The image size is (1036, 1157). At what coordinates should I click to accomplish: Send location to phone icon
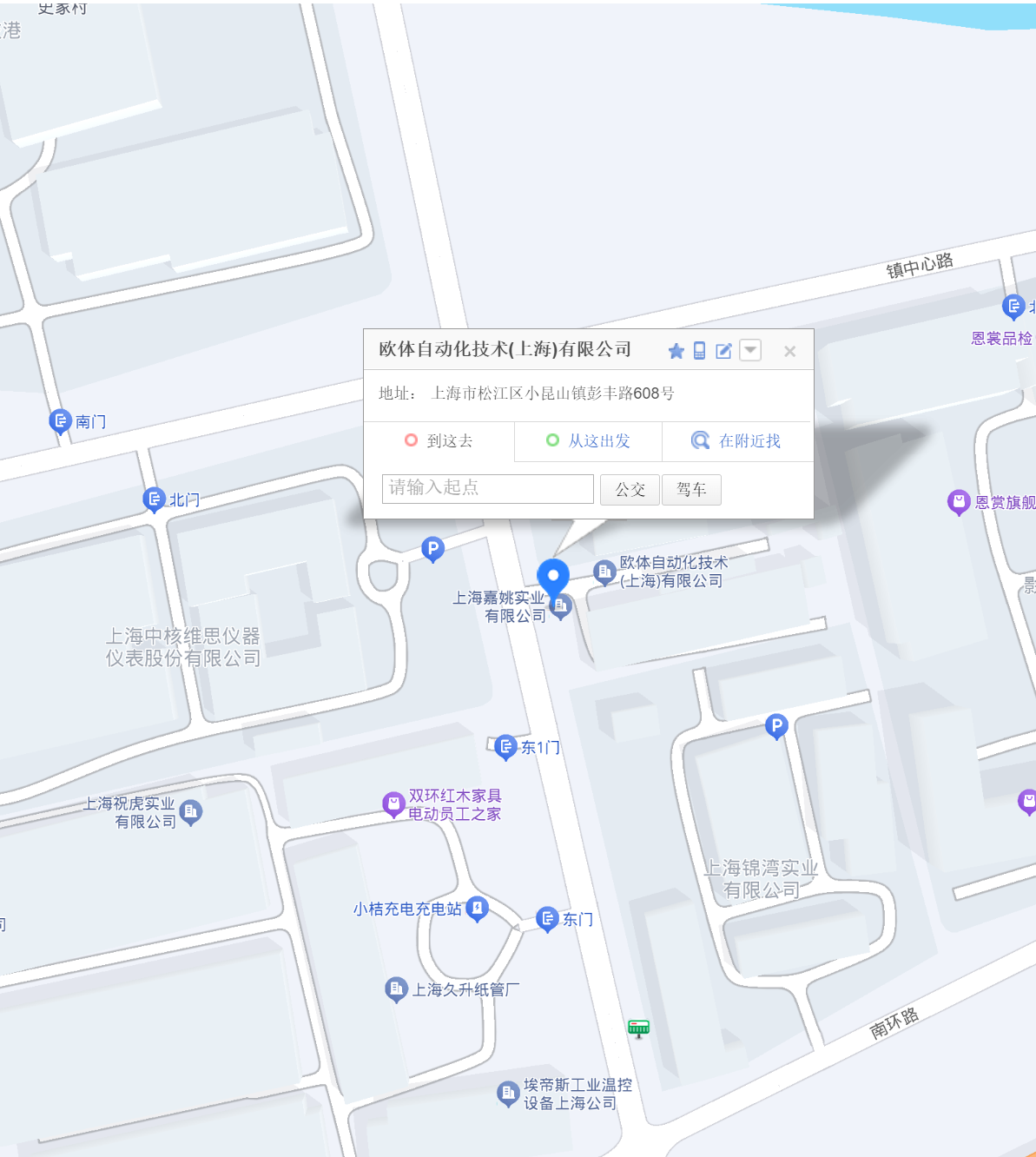click(699, 351)
